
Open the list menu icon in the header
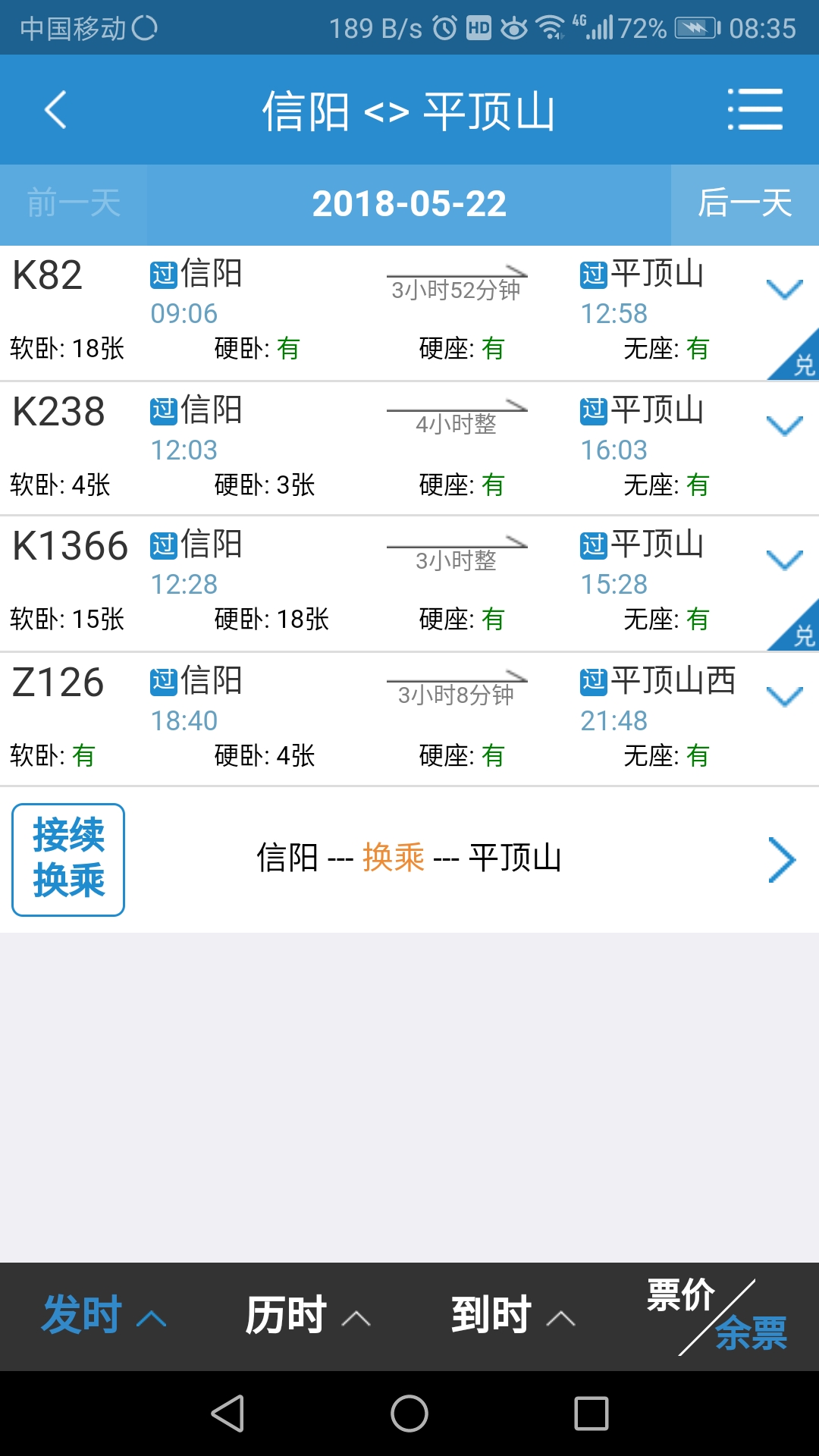tap(755, 110)
